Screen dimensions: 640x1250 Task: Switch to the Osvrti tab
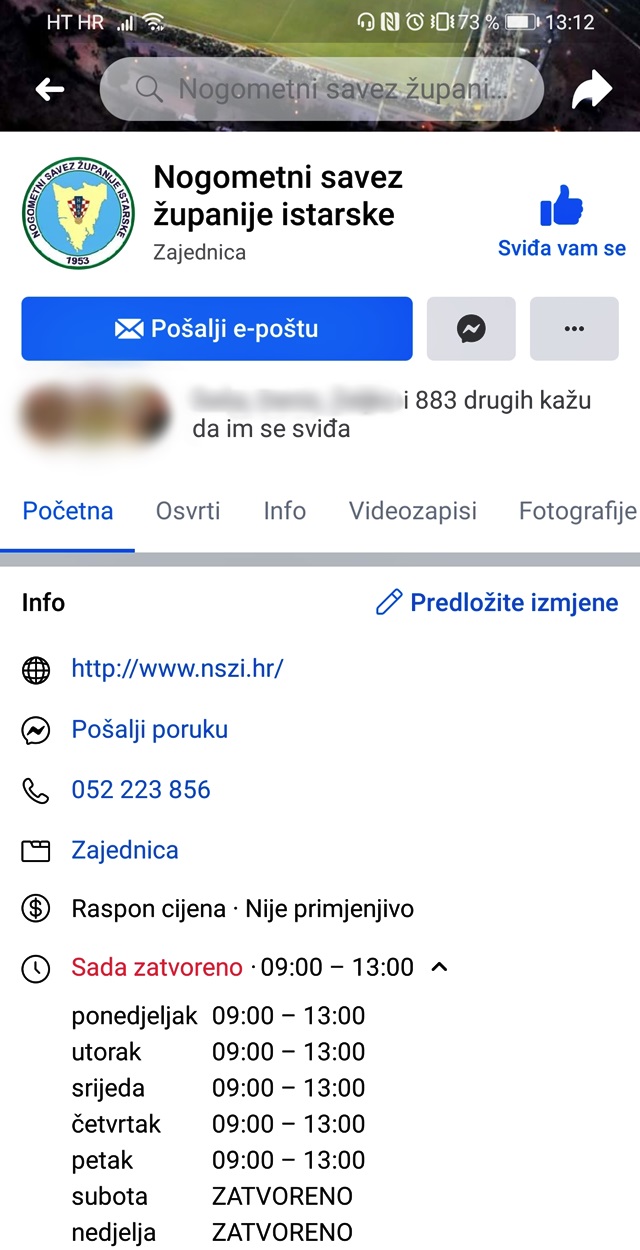click(188, 511)
